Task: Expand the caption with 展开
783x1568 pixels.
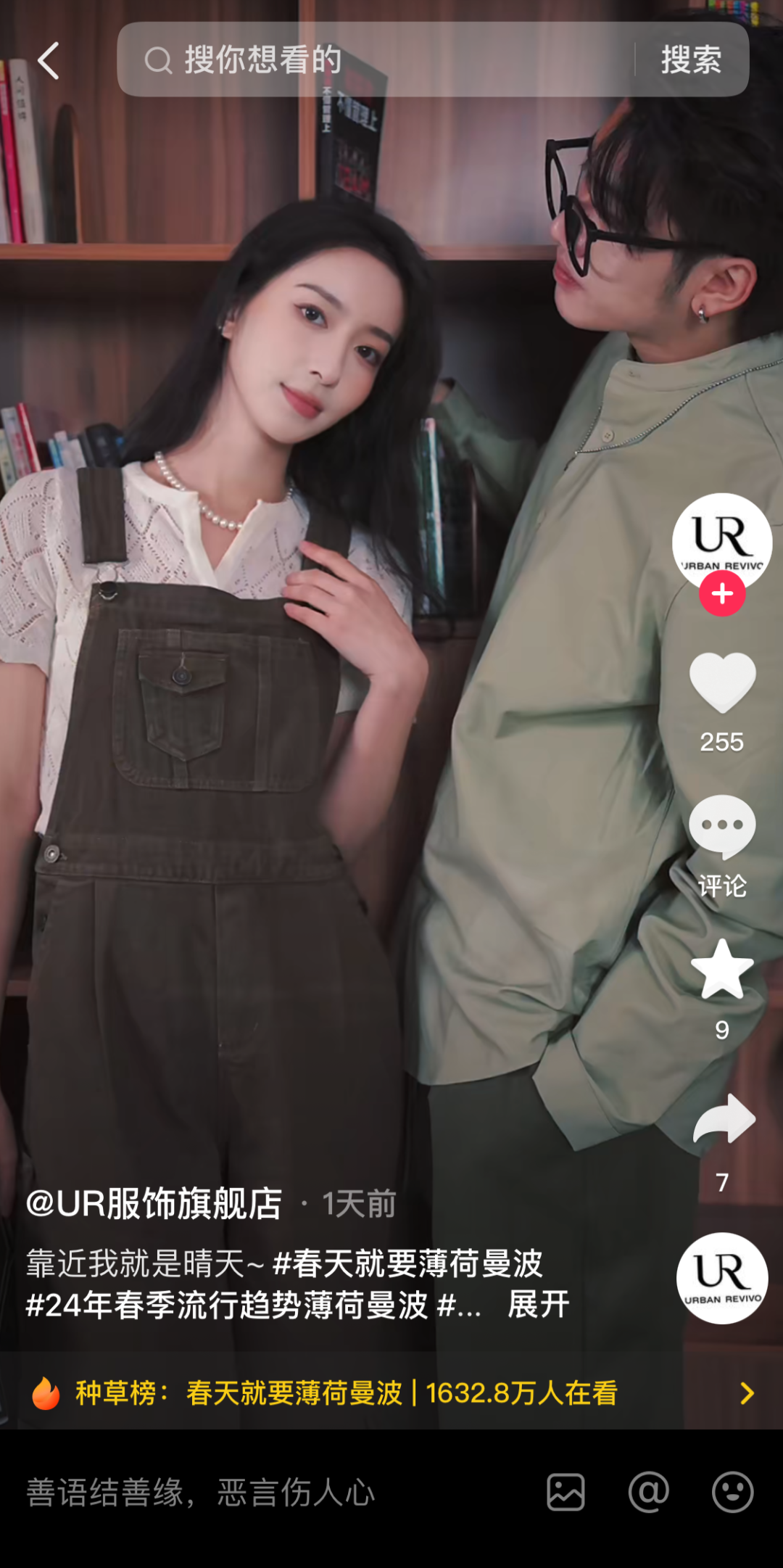Action: (x=539, y=1305)
